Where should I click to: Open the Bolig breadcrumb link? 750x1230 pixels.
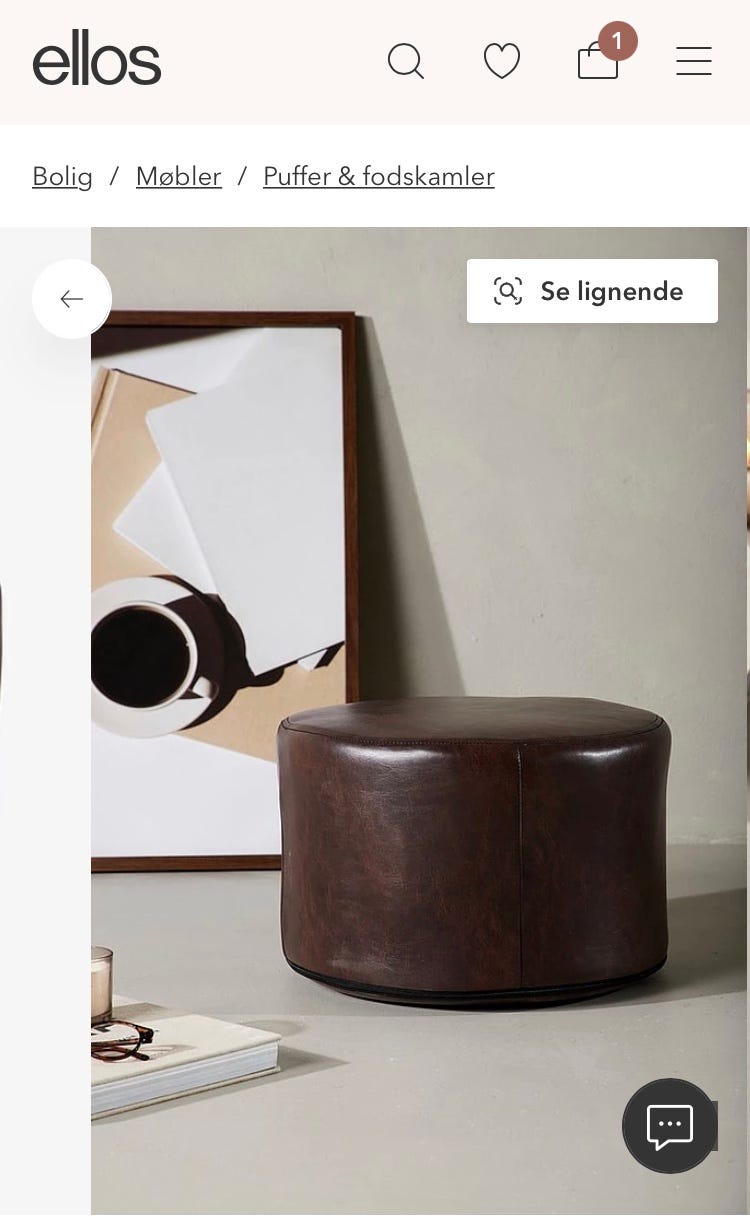(62, 177)
